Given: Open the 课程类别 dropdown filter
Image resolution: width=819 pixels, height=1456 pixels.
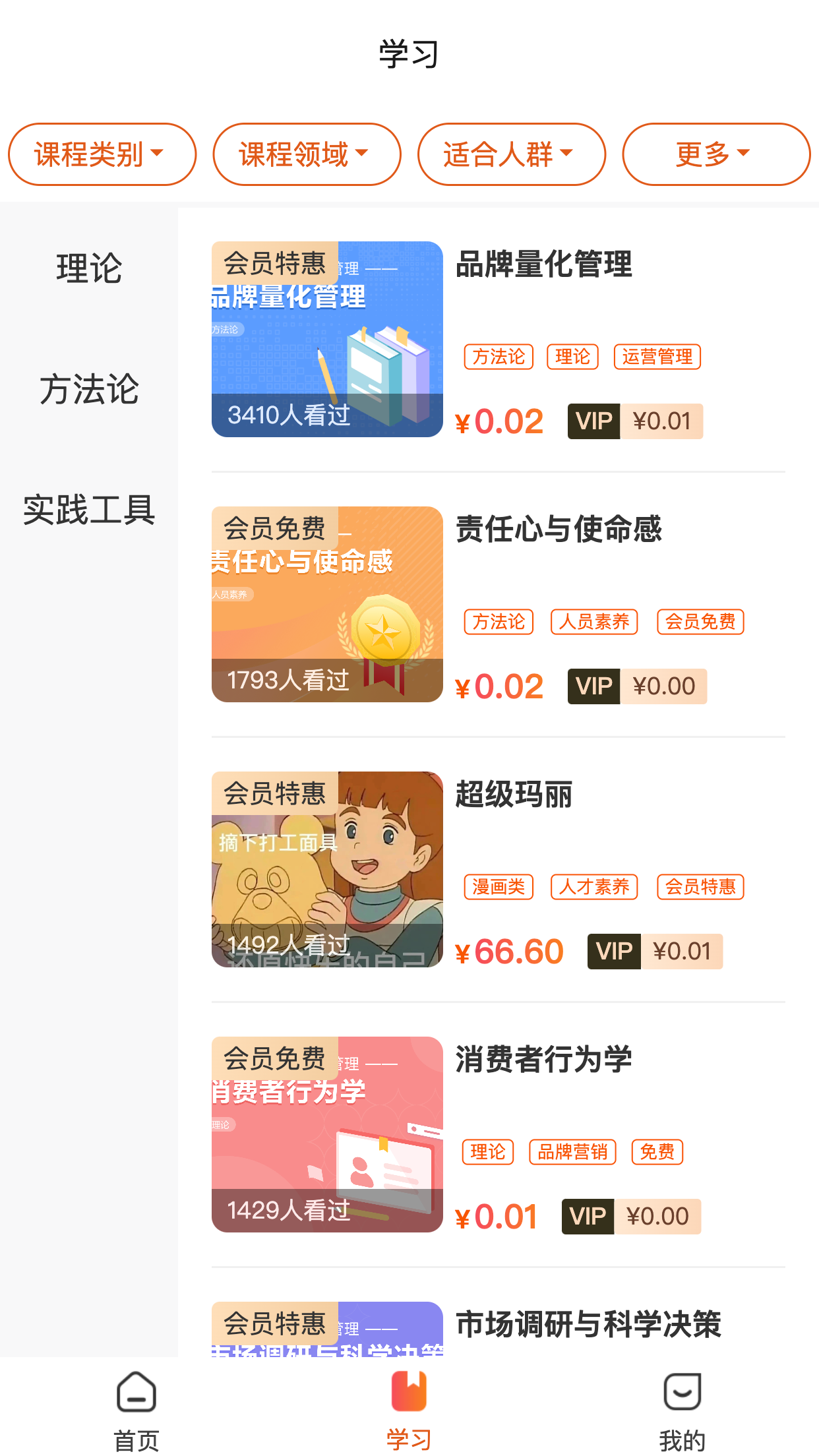Looking at the screenshot, I should [x=102, y=154].
